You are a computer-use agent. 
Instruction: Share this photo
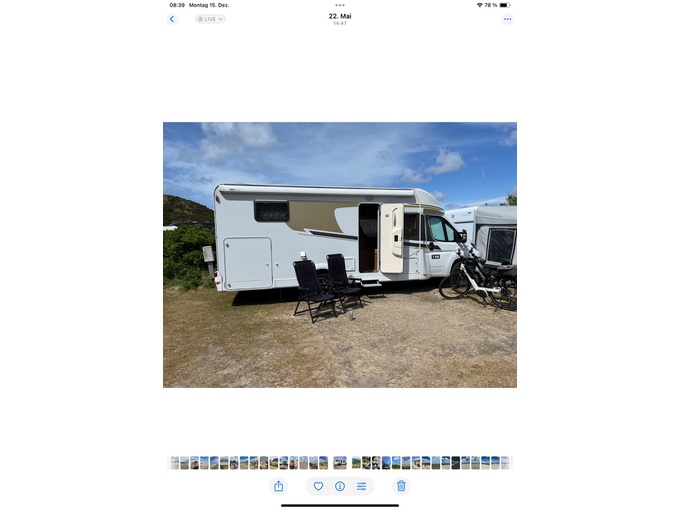tap(279, 486)
